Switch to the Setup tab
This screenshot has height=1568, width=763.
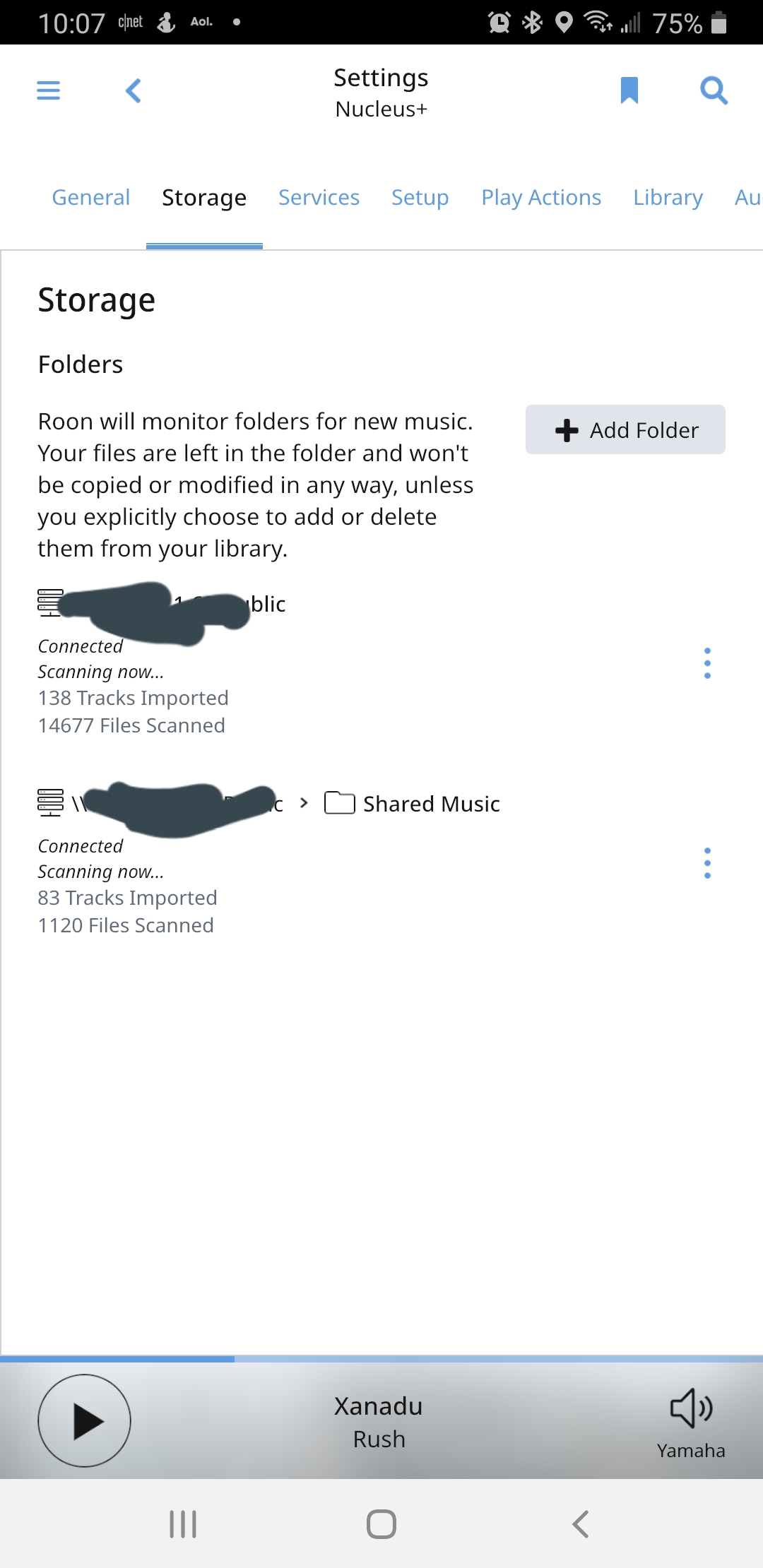click(420, 197)
